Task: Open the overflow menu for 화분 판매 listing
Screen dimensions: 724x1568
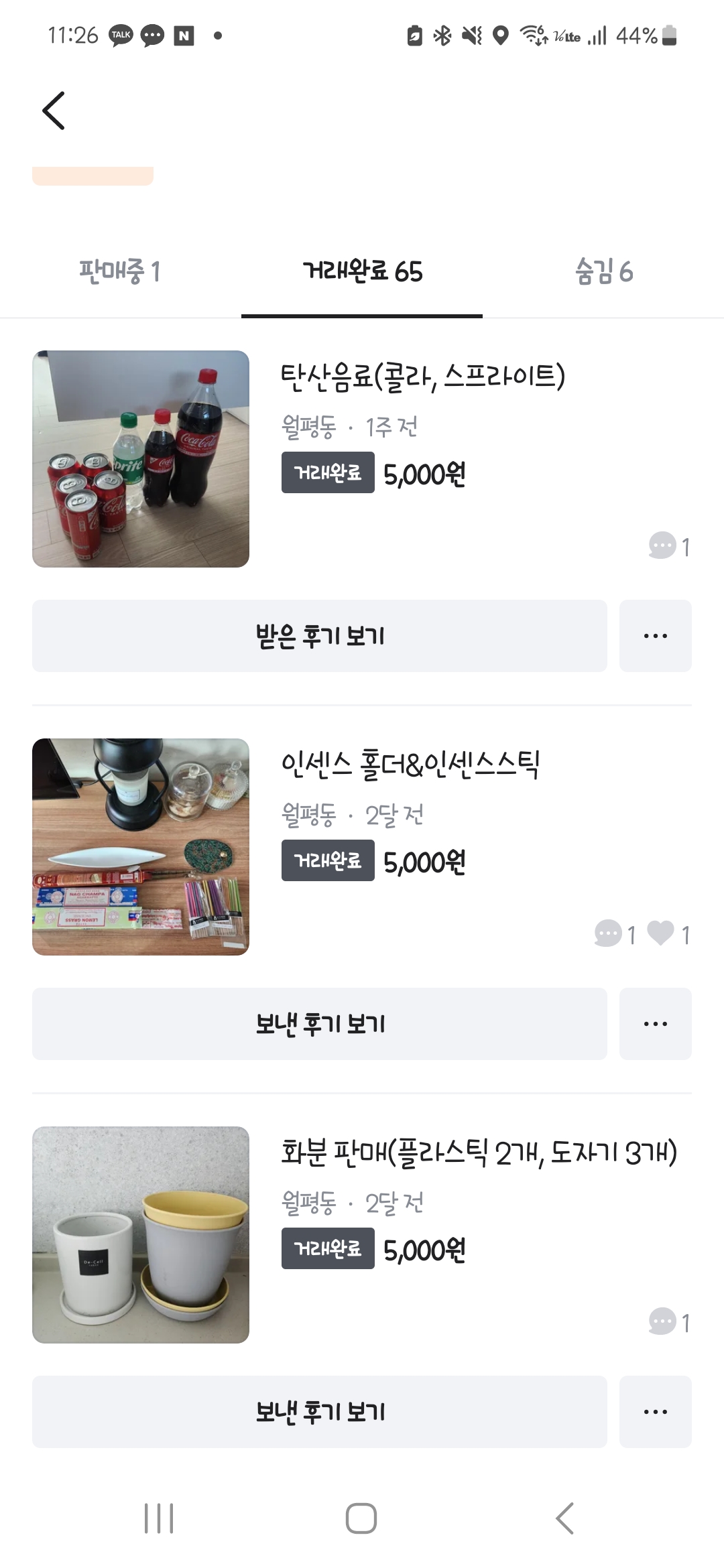Action: [655, 1412]
